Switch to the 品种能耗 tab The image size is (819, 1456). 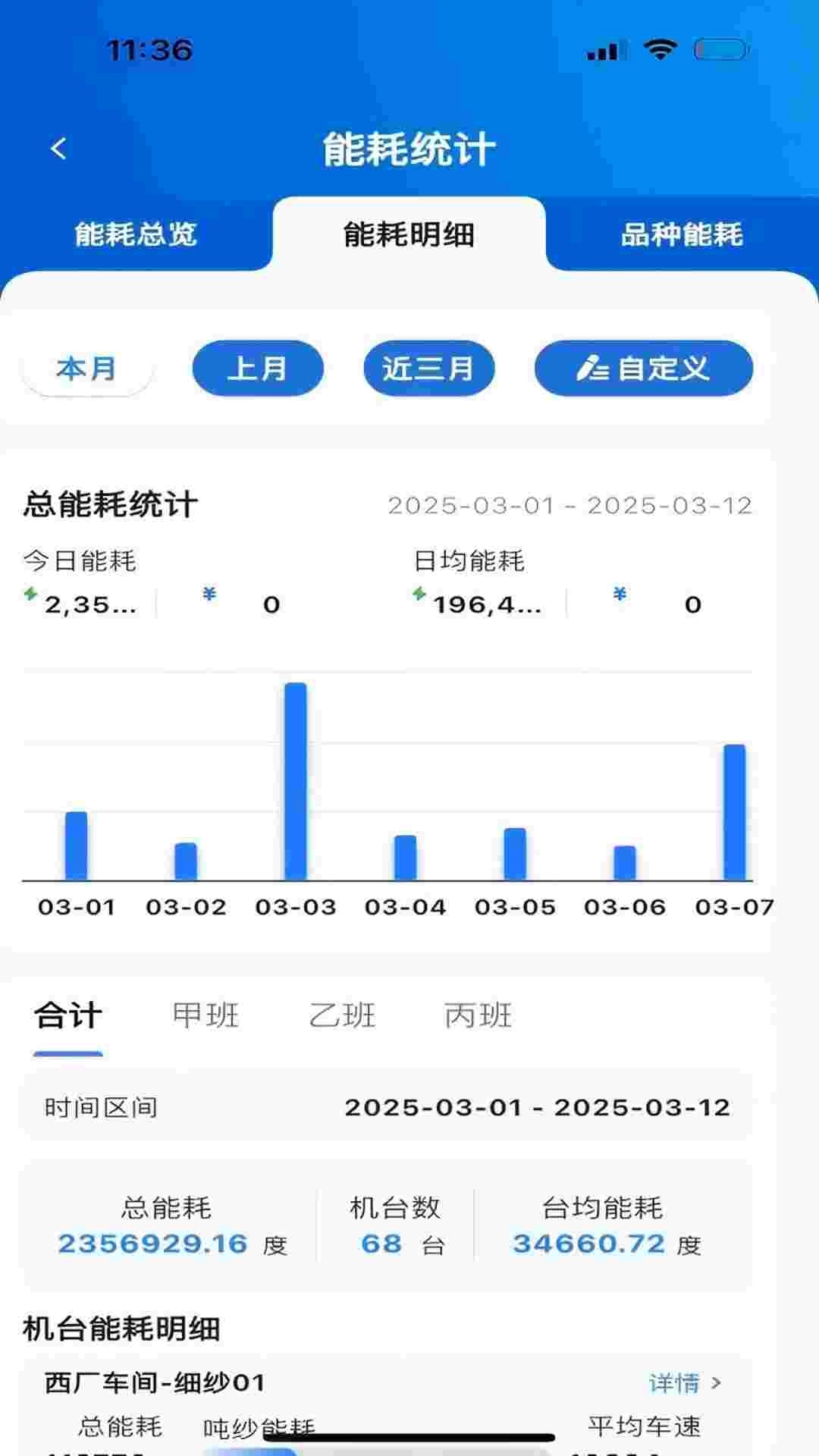[680, 235]
